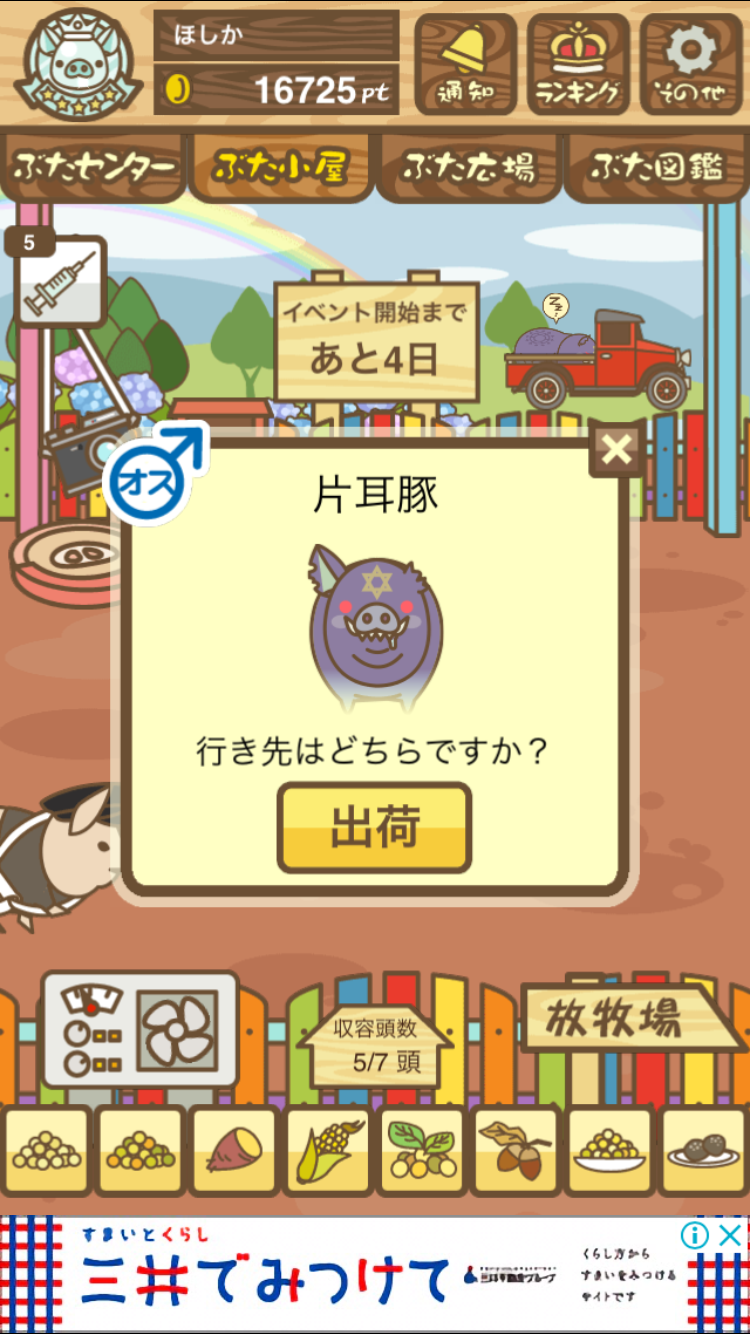The image size is (750, 1334).
Task: Tap the 出荷 shipping button
Action: pyautogui.click(x=374, y=828)
